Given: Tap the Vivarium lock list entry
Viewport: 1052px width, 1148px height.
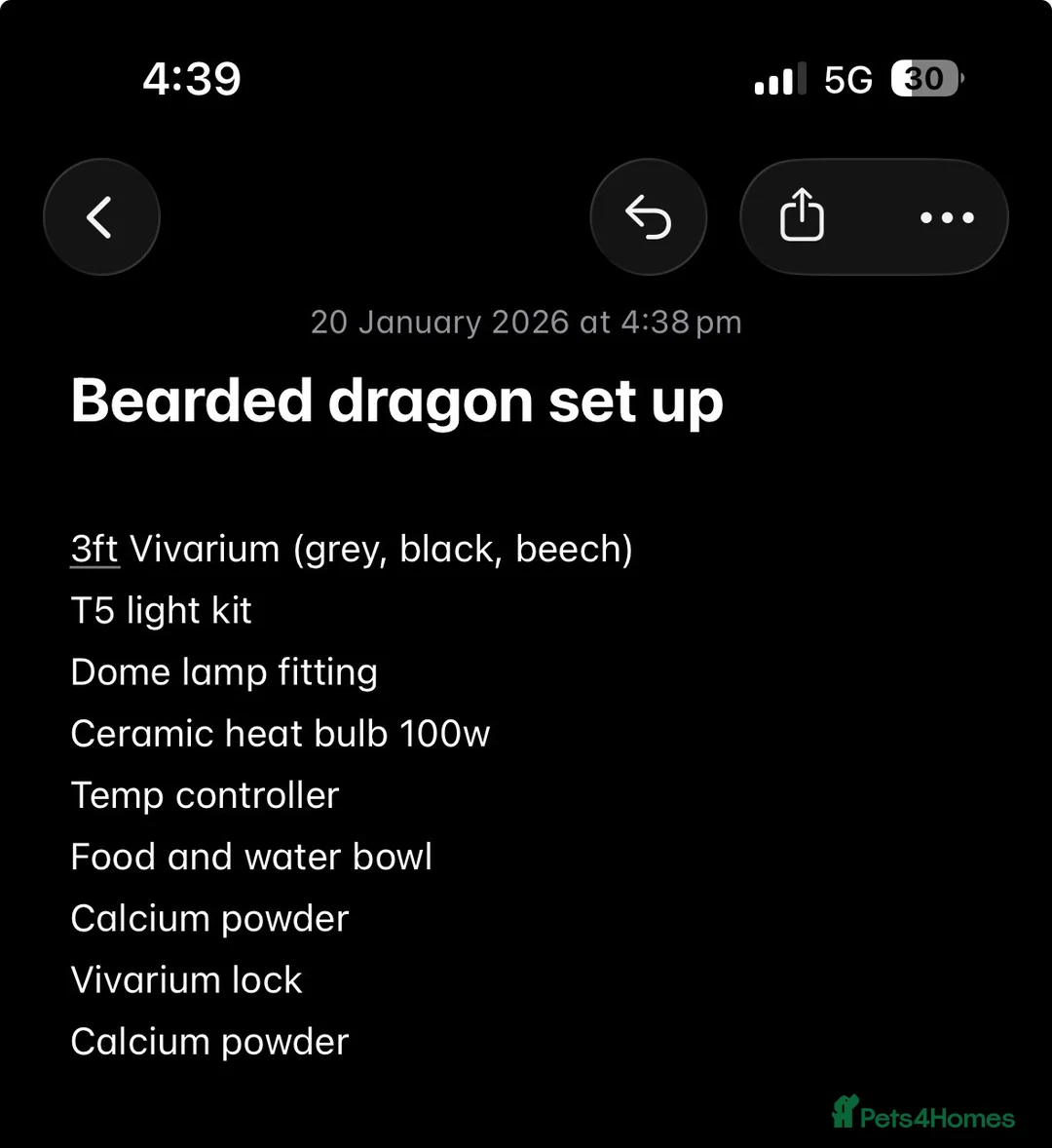Looking at the screenshot, I should click(186, 979).
